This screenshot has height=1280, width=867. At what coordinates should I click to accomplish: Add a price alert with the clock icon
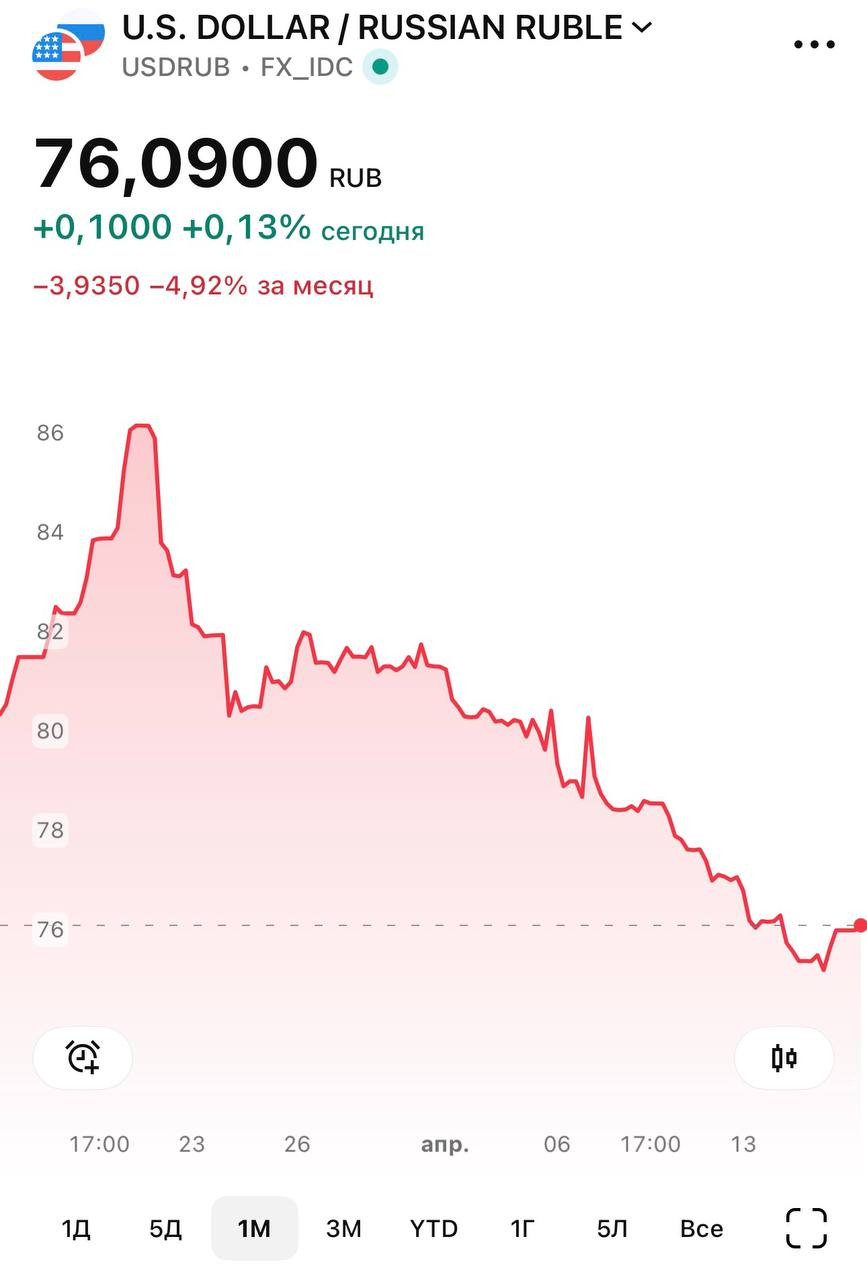83,1057
